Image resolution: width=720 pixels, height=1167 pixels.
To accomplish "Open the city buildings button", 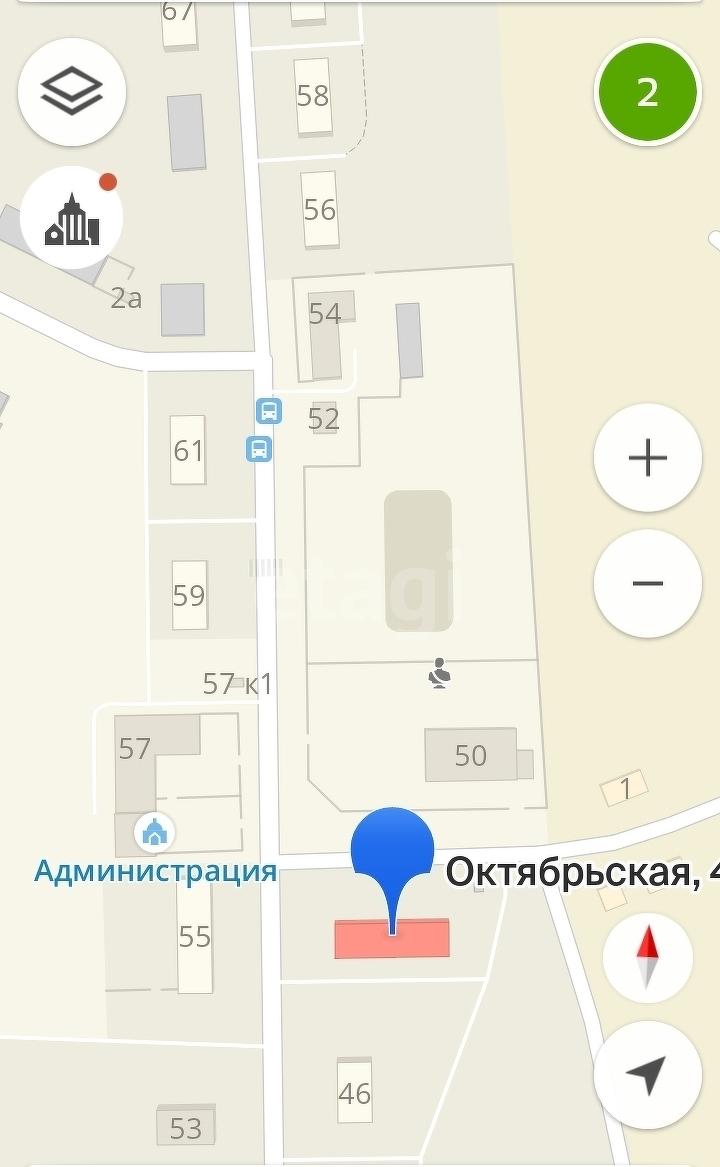I will click(x=71, y=218).
